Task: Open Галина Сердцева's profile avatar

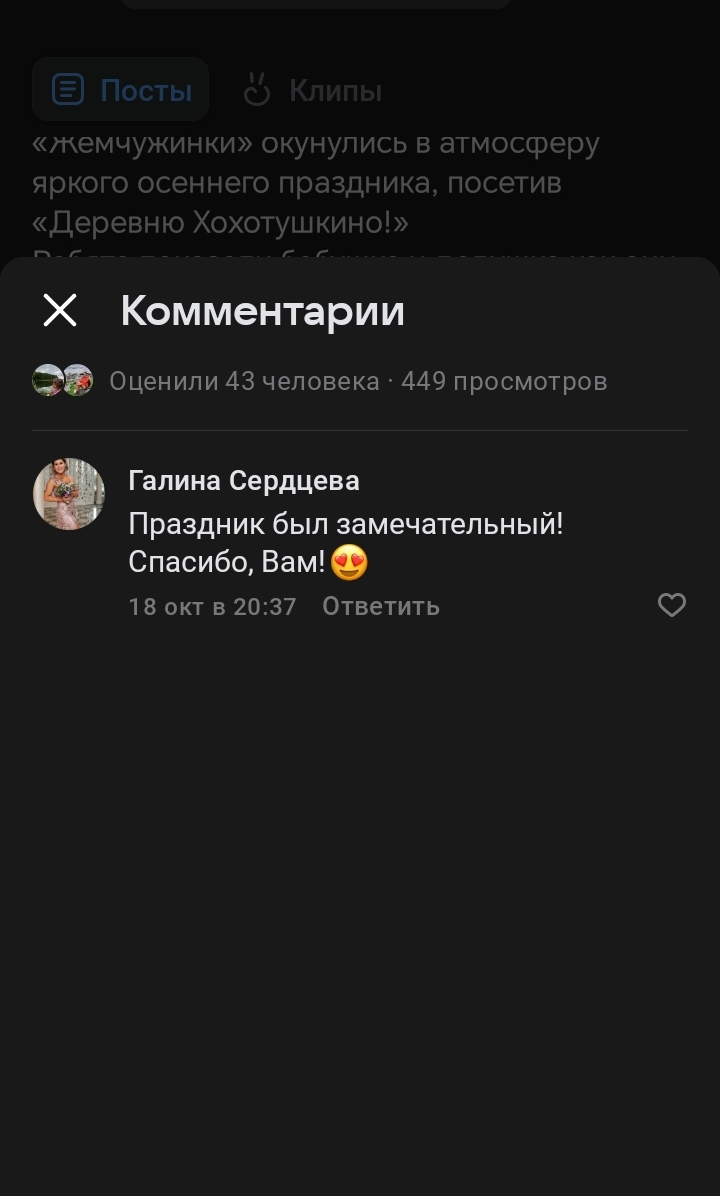Action: (69, 494)
